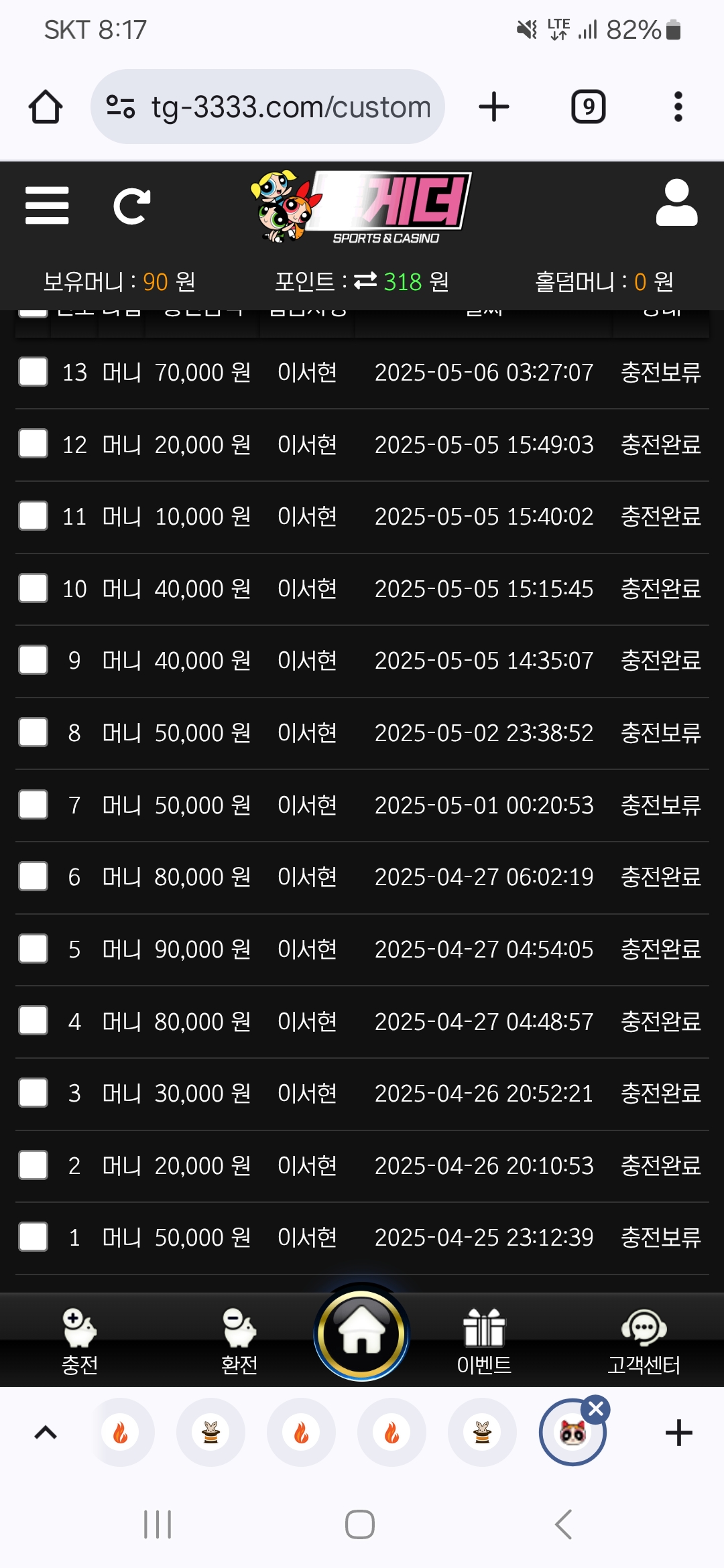
Task: Close the current tab in tab strip
Action: click(596, 1409)
